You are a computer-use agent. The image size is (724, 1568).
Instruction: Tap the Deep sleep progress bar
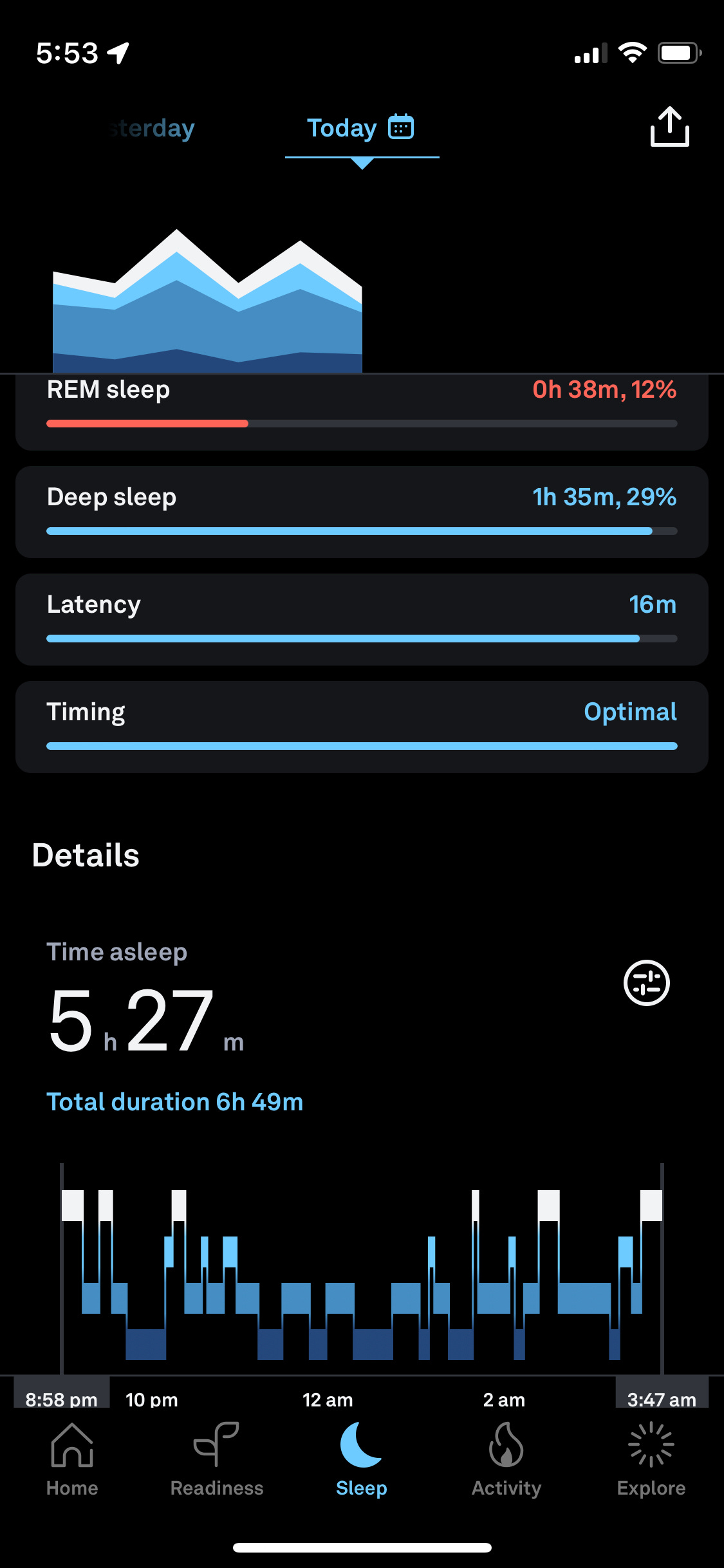tap(362, 530)
